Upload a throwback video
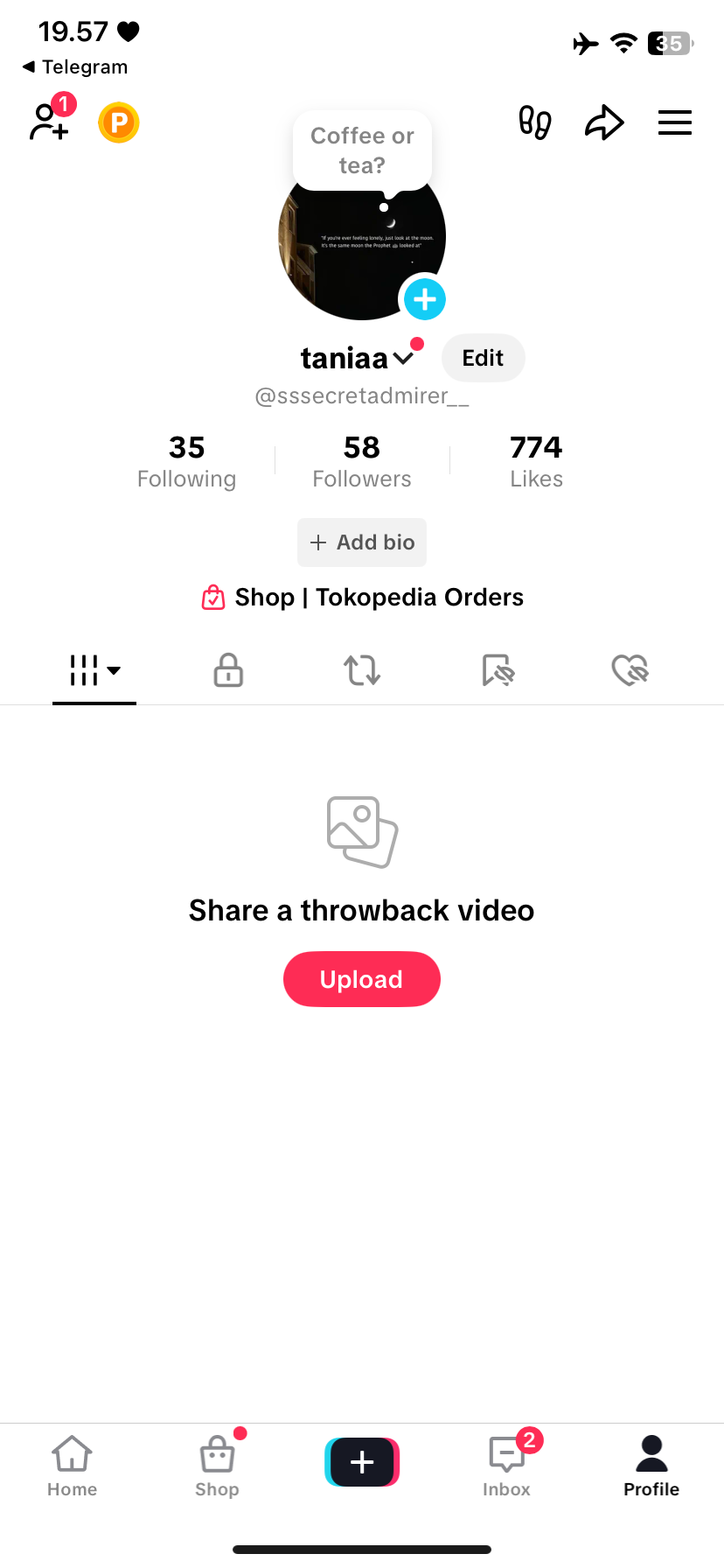The width and height of the screenshot is (724, 1568). click(362, 979)
